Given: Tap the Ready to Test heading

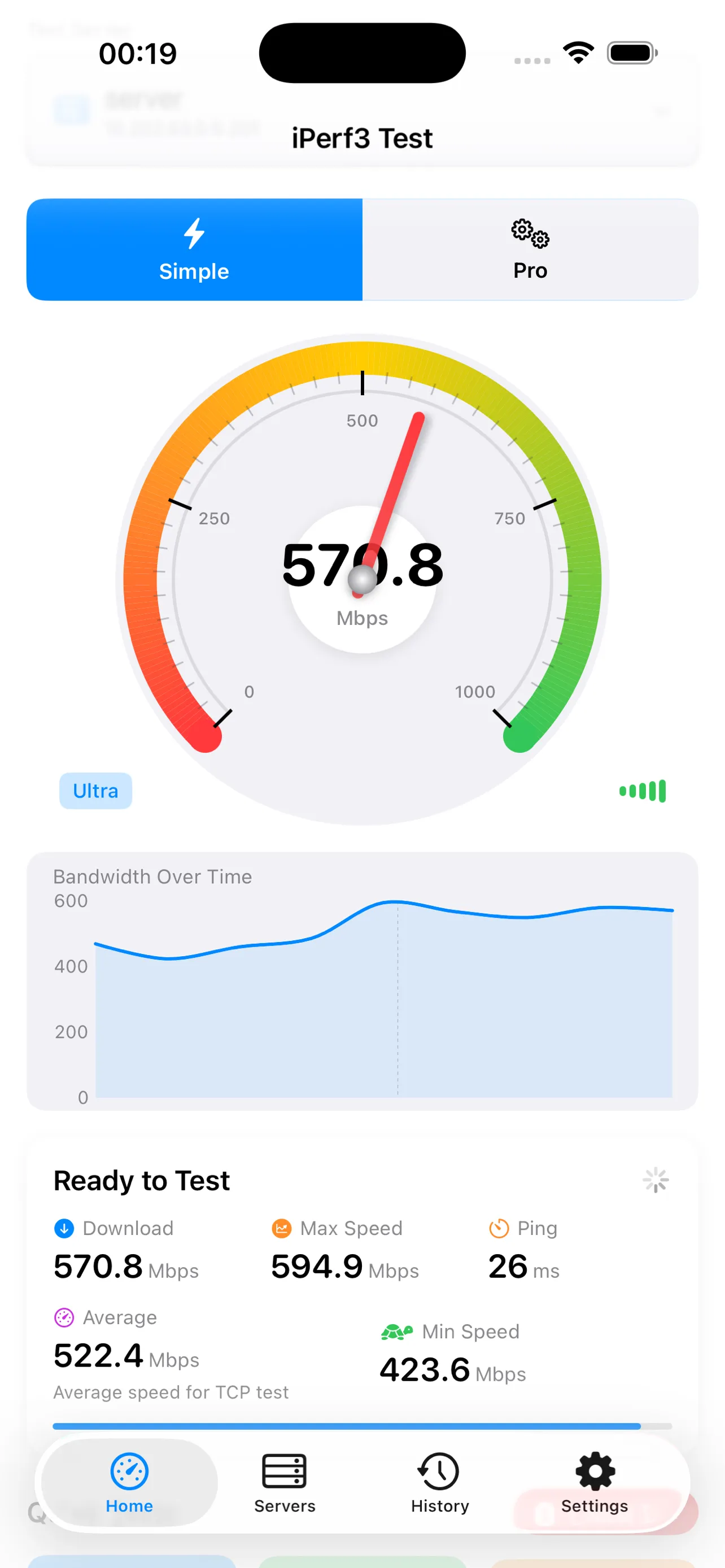Looking at the screenshot, I should tap(141, 1179).
